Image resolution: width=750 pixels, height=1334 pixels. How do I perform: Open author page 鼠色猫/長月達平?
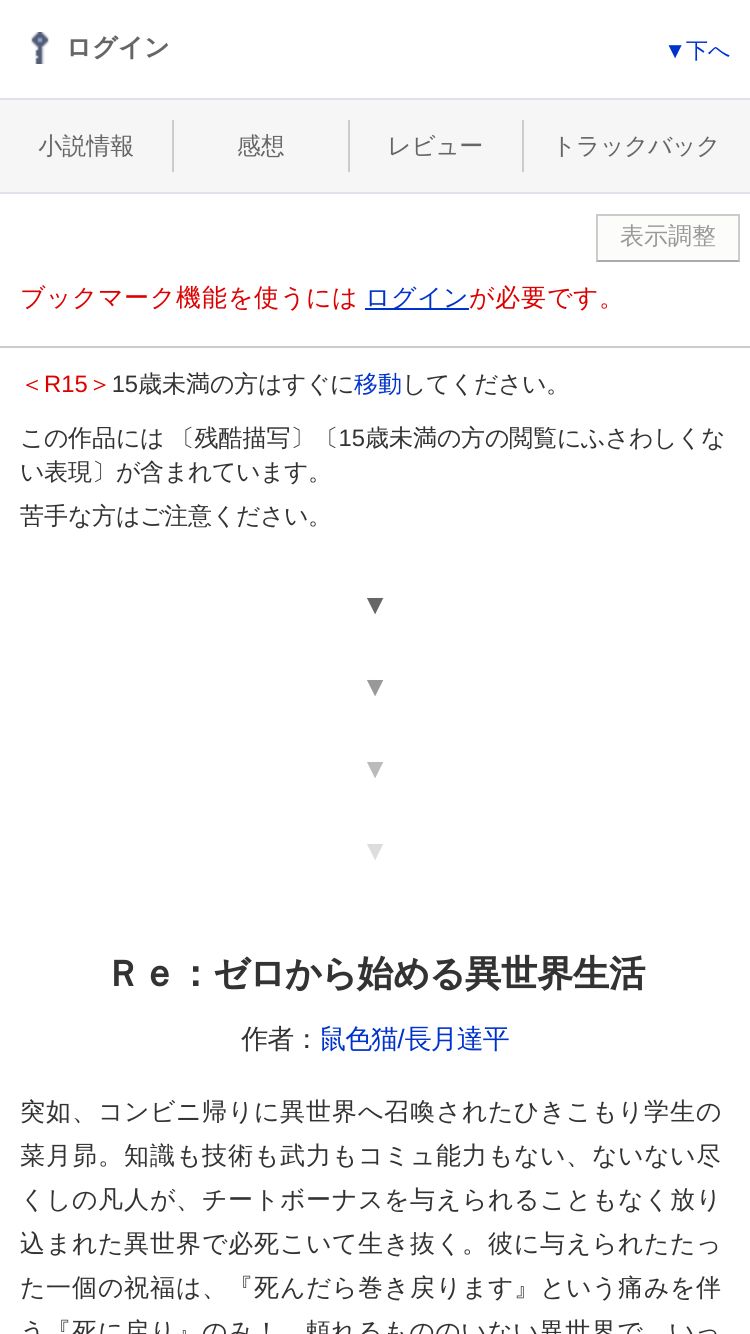coord(414,1039)
